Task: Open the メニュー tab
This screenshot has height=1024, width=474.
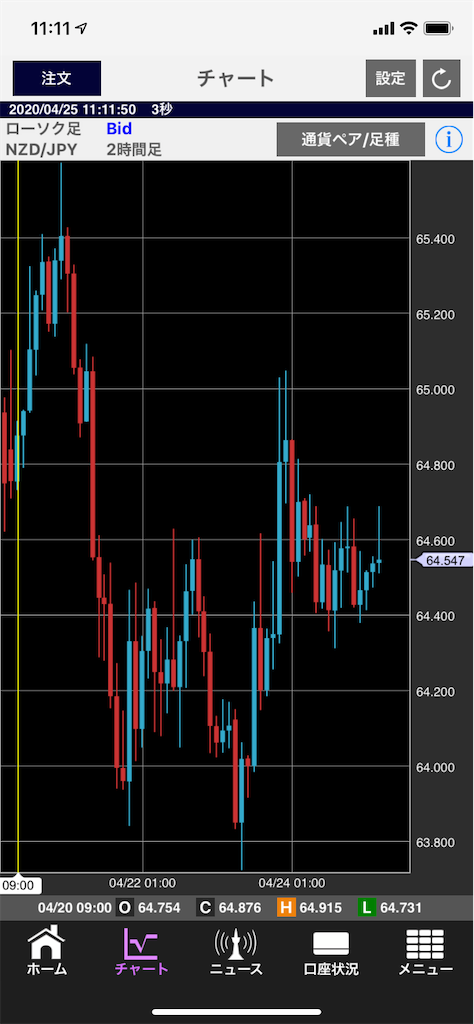Action: click(x=425, y=953)
